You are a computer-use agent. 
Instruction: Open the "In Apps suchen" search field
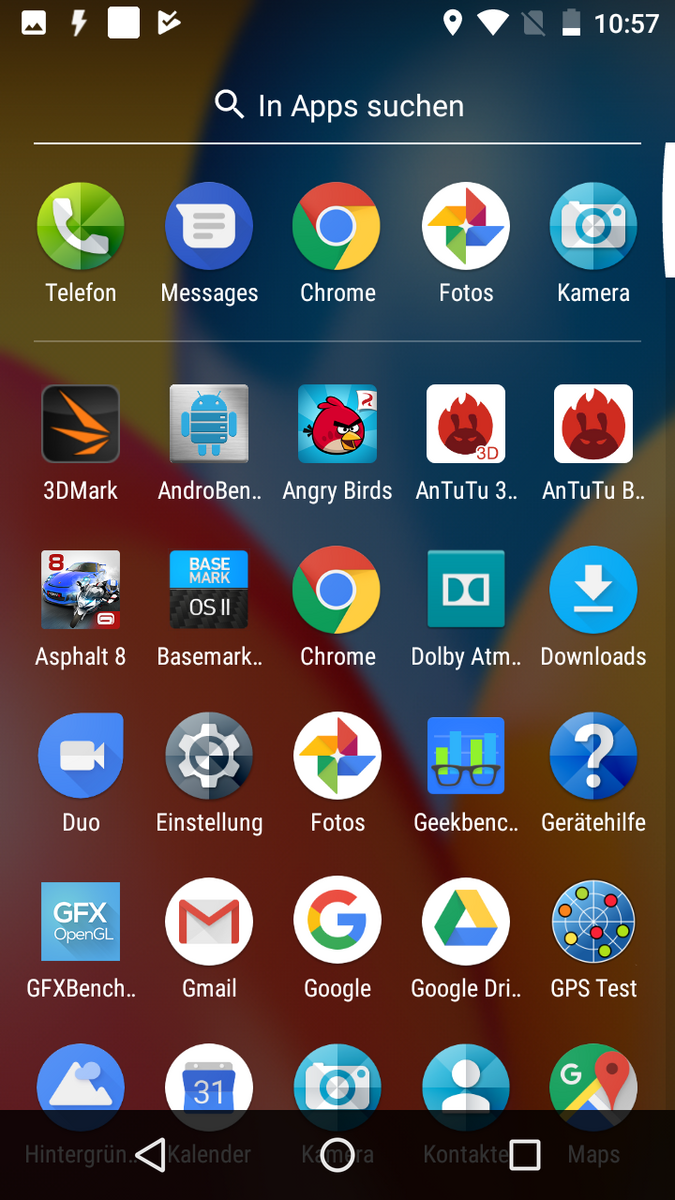[x=338, y=106]
